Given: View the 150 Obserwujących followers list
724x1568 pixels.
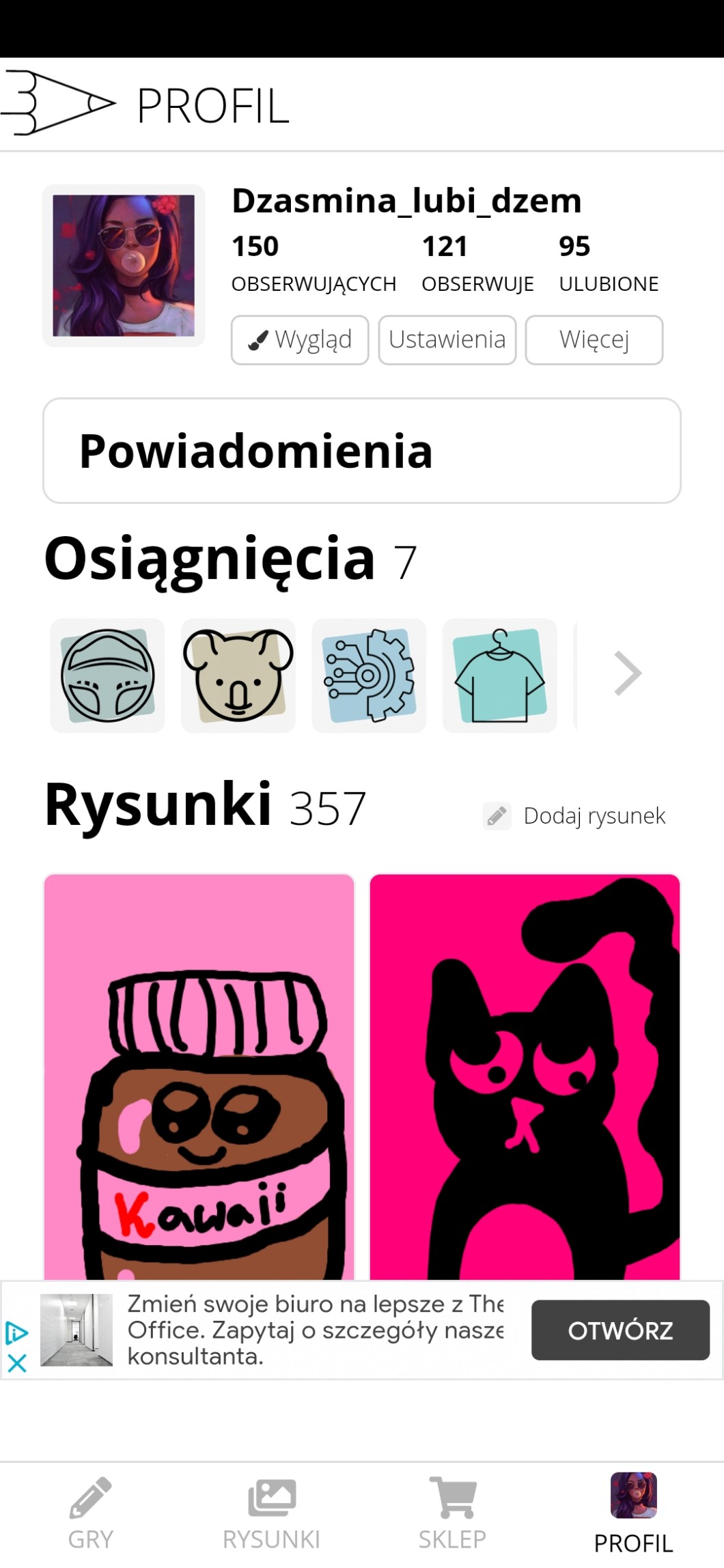Looking at the screenshot, I should point(314,264).
